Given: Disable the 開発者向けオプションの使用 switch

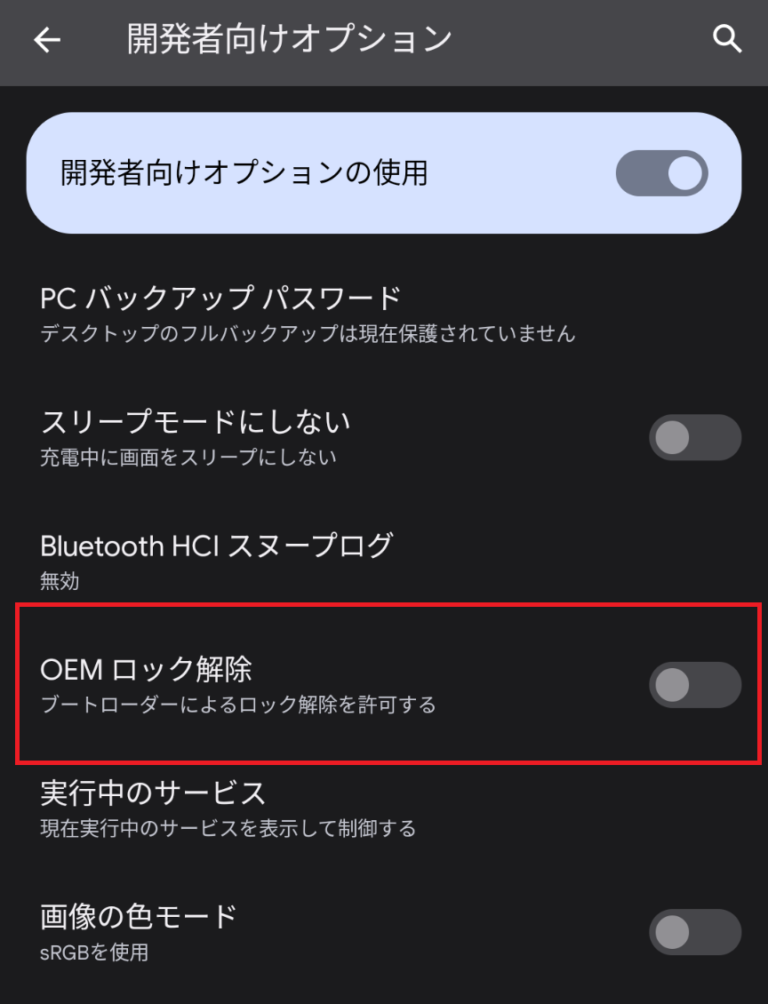Looking at the screenshot, I should pyautogui.click(x=660, y=173).
